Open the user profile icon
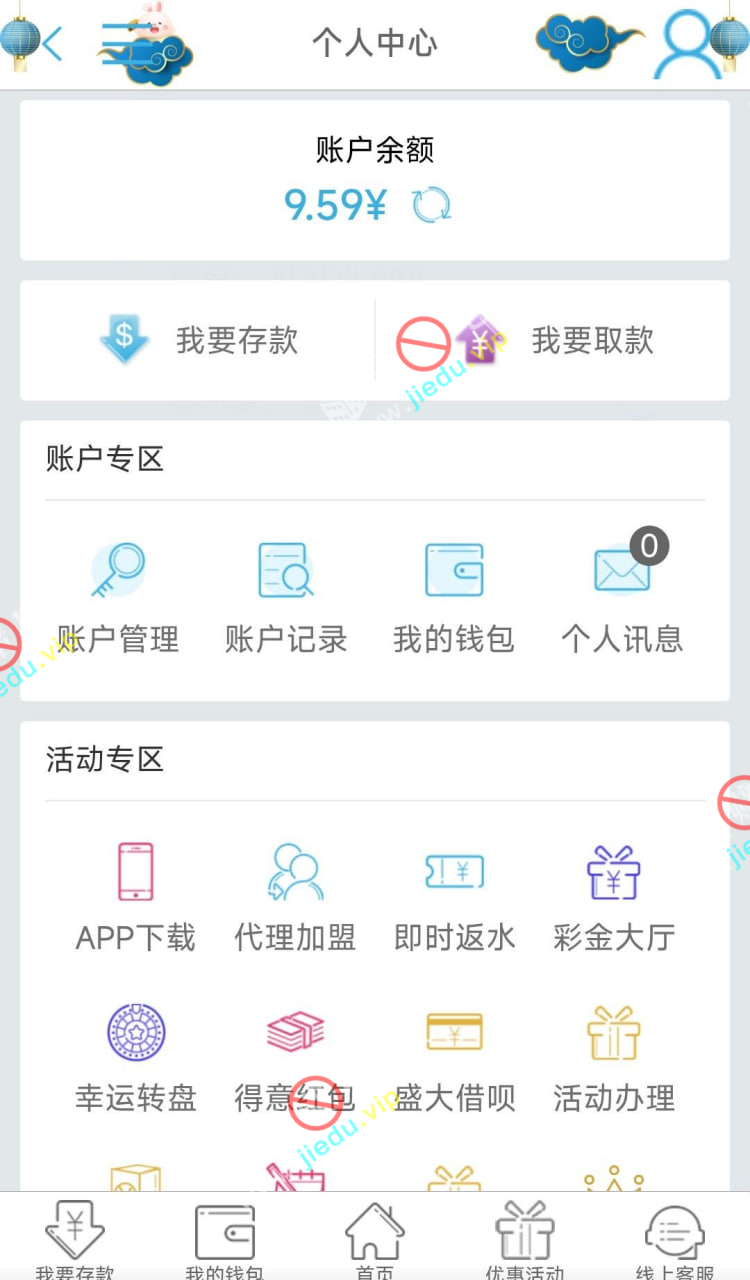750x1280 pixels. 688,44
